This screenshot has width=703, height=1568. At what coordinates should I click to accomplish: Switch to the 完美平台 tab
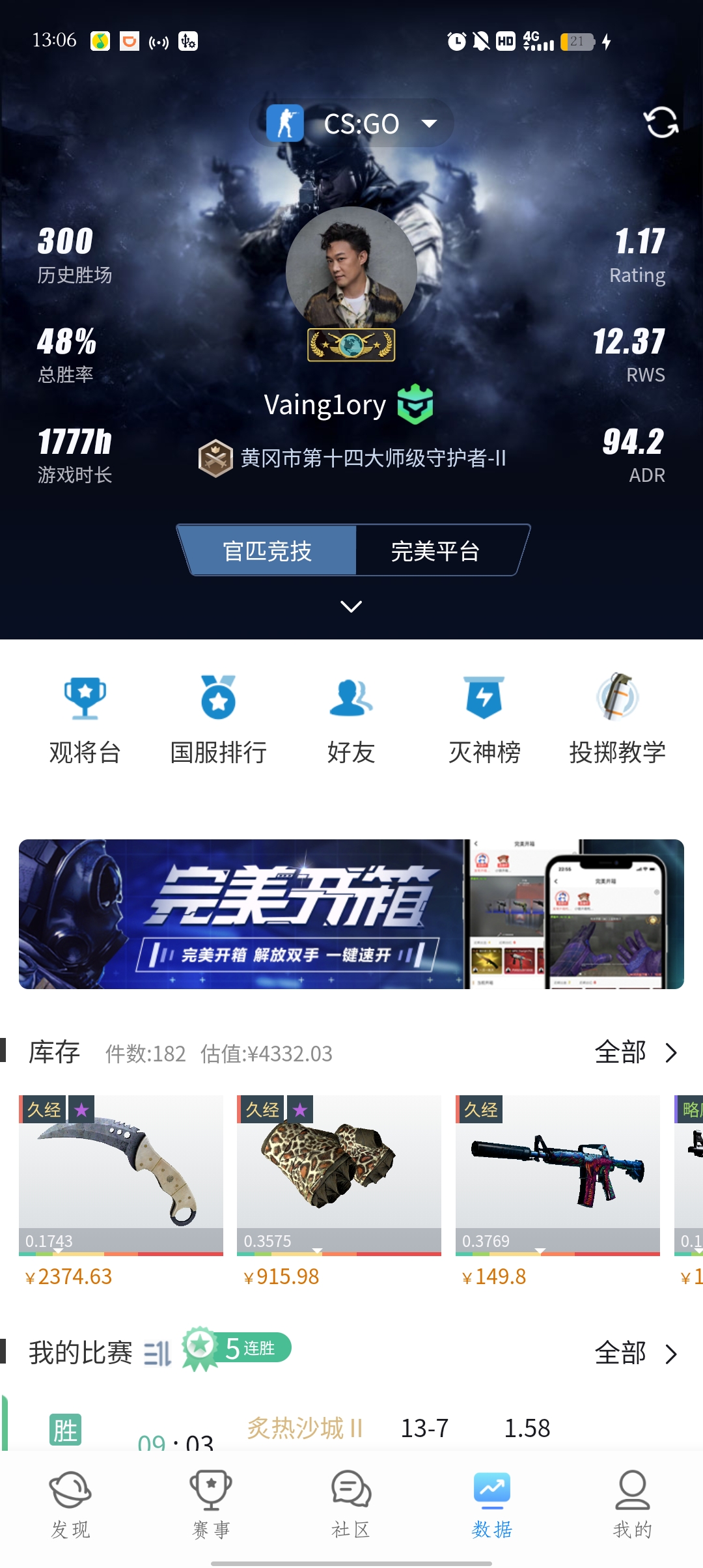click(435, 551)
